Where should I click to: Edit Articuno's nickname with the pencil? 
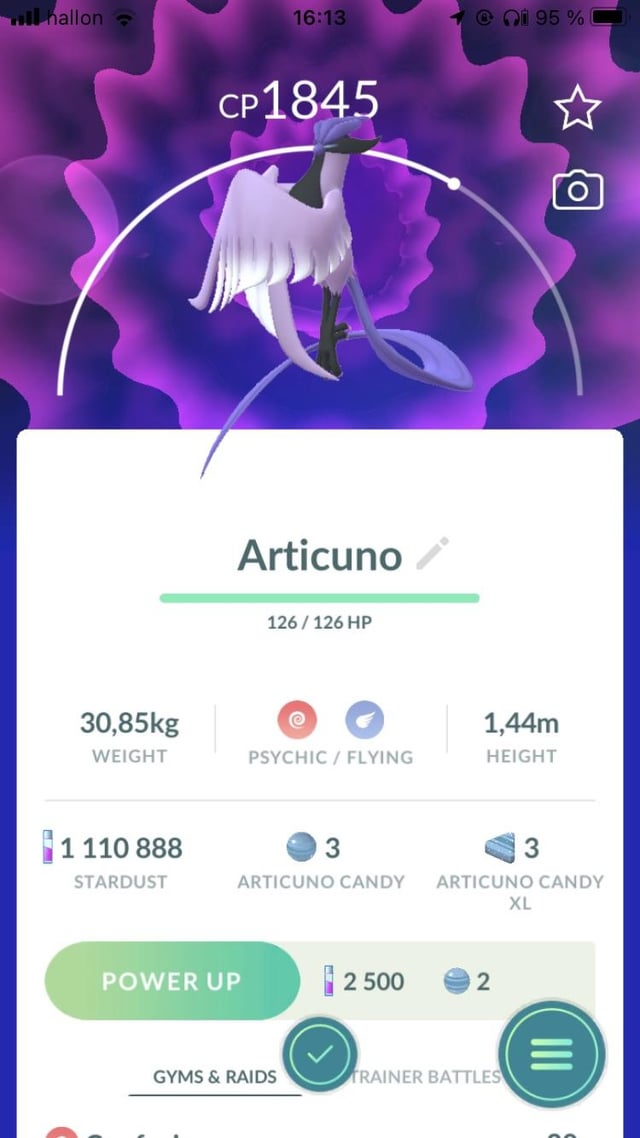point(432,554)
